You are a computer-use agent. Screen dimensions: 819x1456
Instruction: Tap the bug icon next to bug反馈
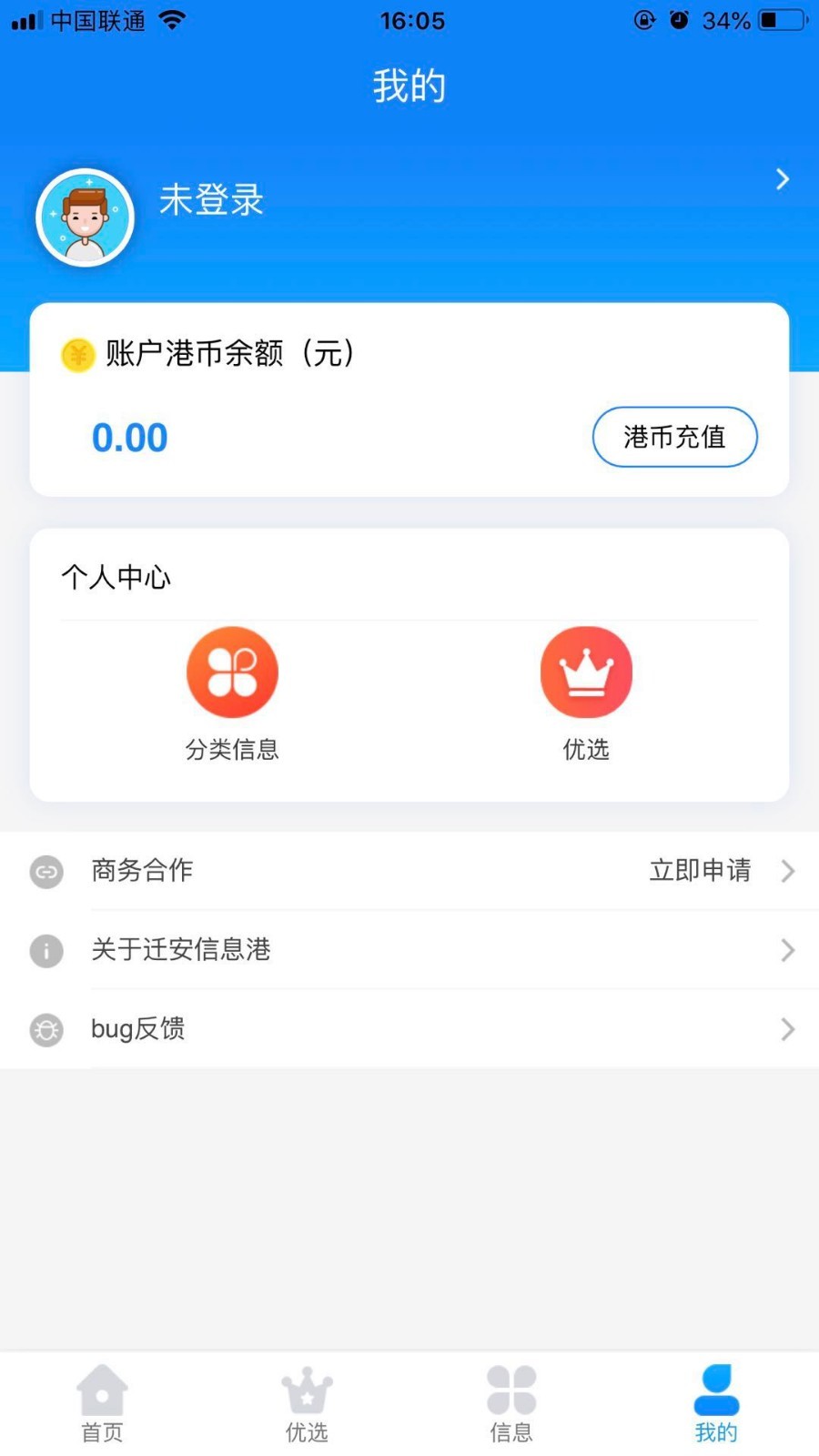[x=46, y=1029]
